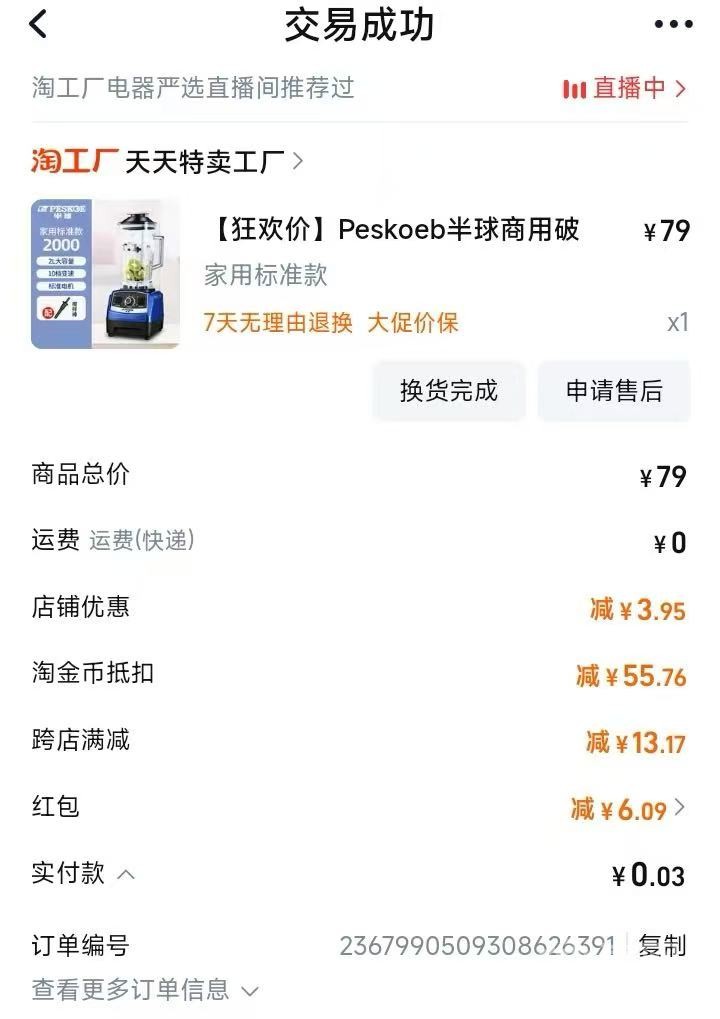The width and height of the screenshot is (720, 1019).
Task: Copy the order number with 复制
Action: click(x=662, y=945)
